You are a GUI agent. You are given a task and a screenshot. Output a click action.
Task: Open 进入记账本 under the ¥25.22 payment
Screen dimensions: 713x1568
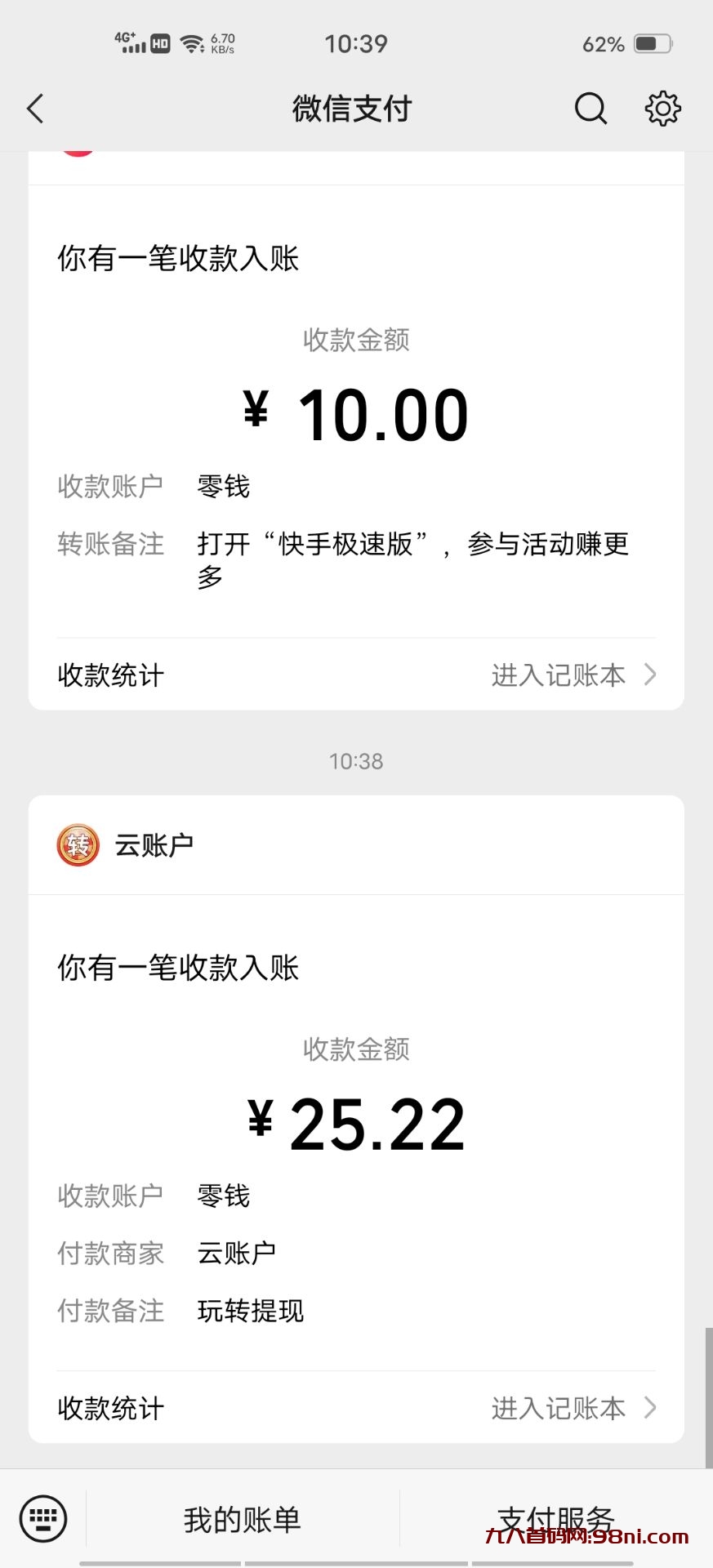click(559, 1407)
